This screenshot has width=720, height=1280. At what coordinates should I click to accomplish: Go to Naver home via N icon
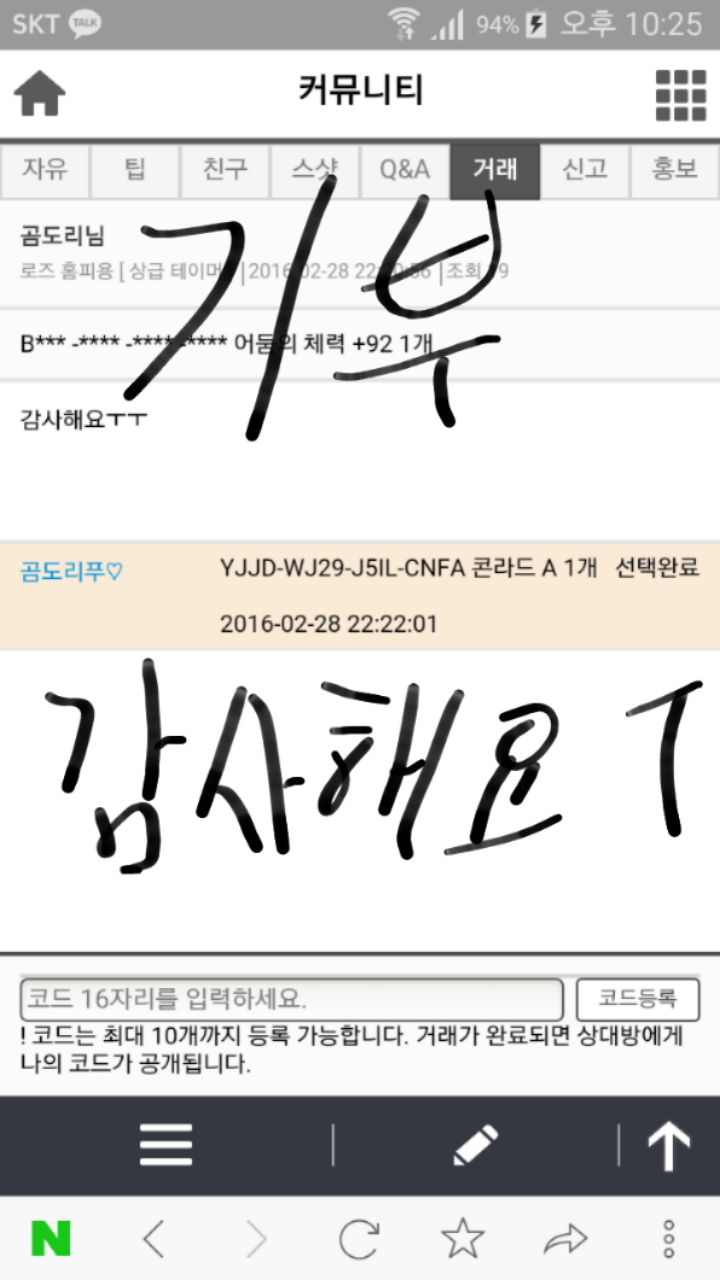[51, 1239]
